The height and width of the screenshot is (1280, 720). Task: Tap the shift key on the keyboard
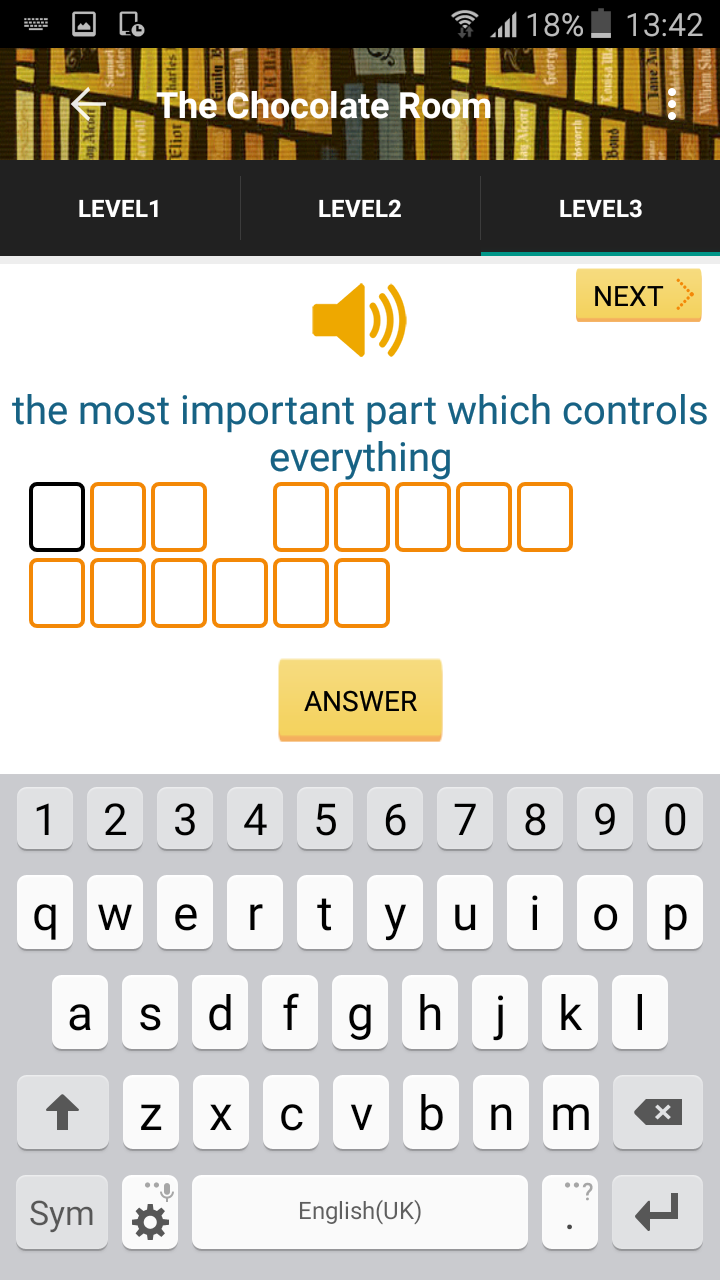pos(63,1112)
